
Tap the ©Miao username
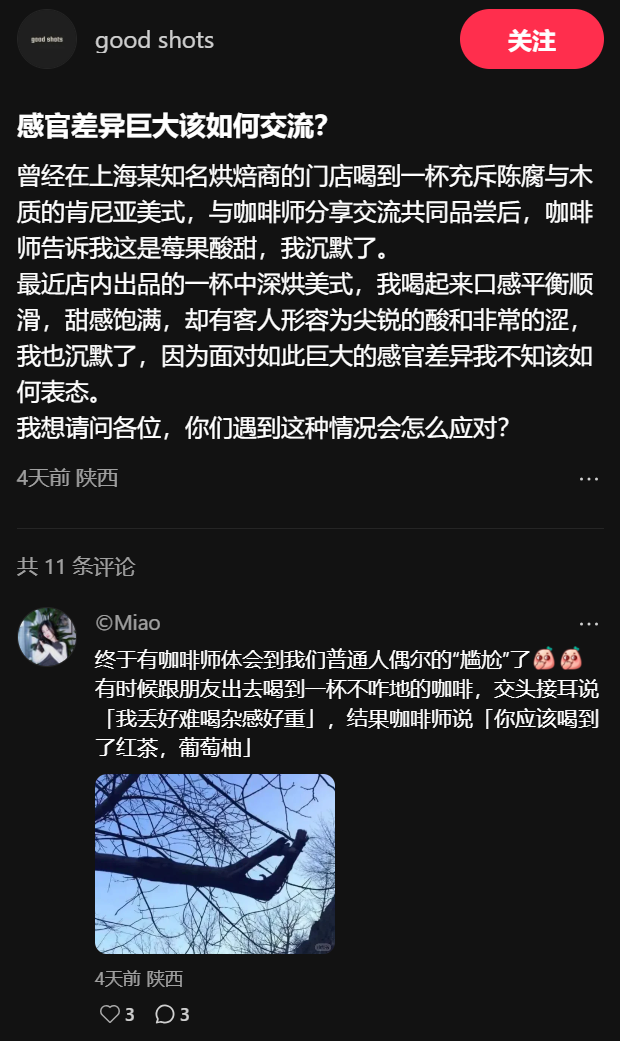pos(128,624)
